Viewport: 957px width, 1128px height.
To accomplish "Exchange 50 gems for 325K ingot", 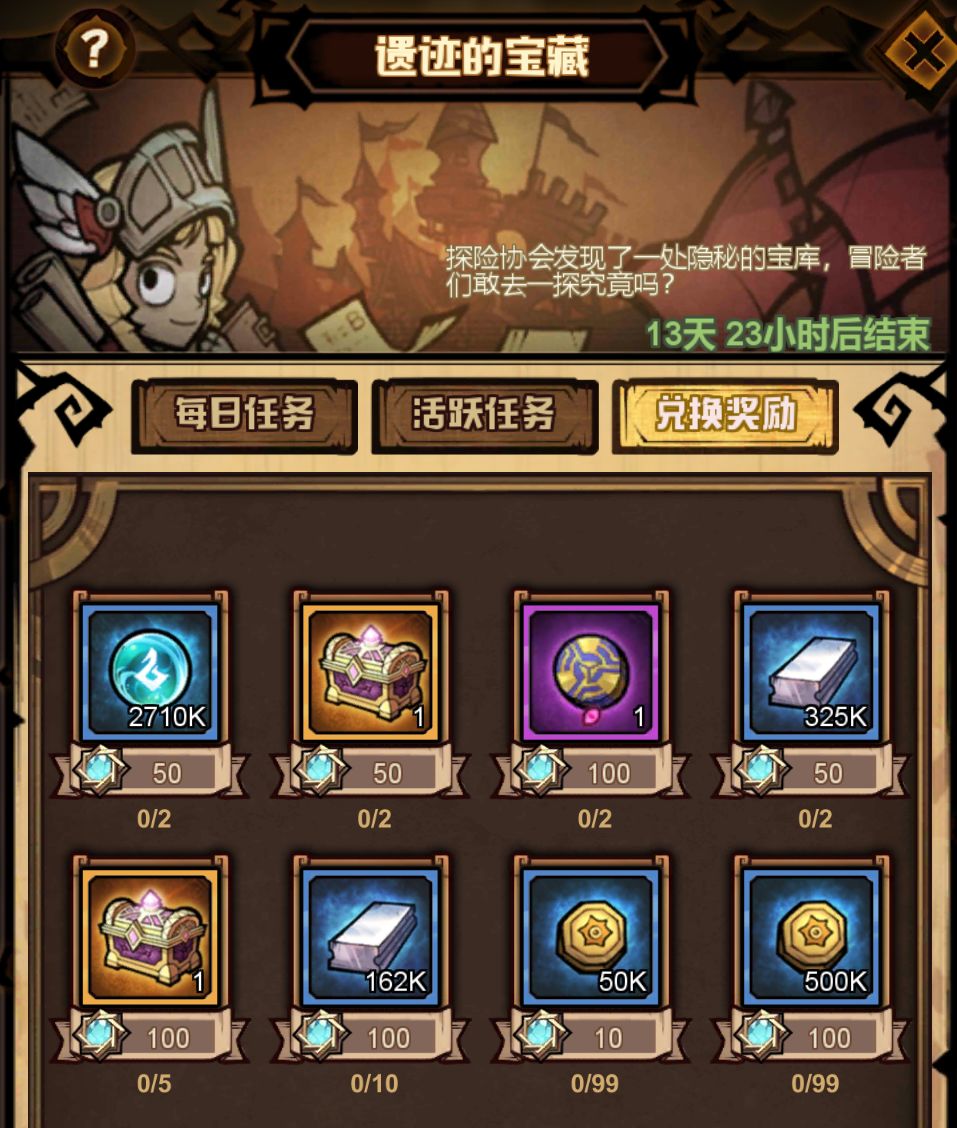I will pos(813,773).
